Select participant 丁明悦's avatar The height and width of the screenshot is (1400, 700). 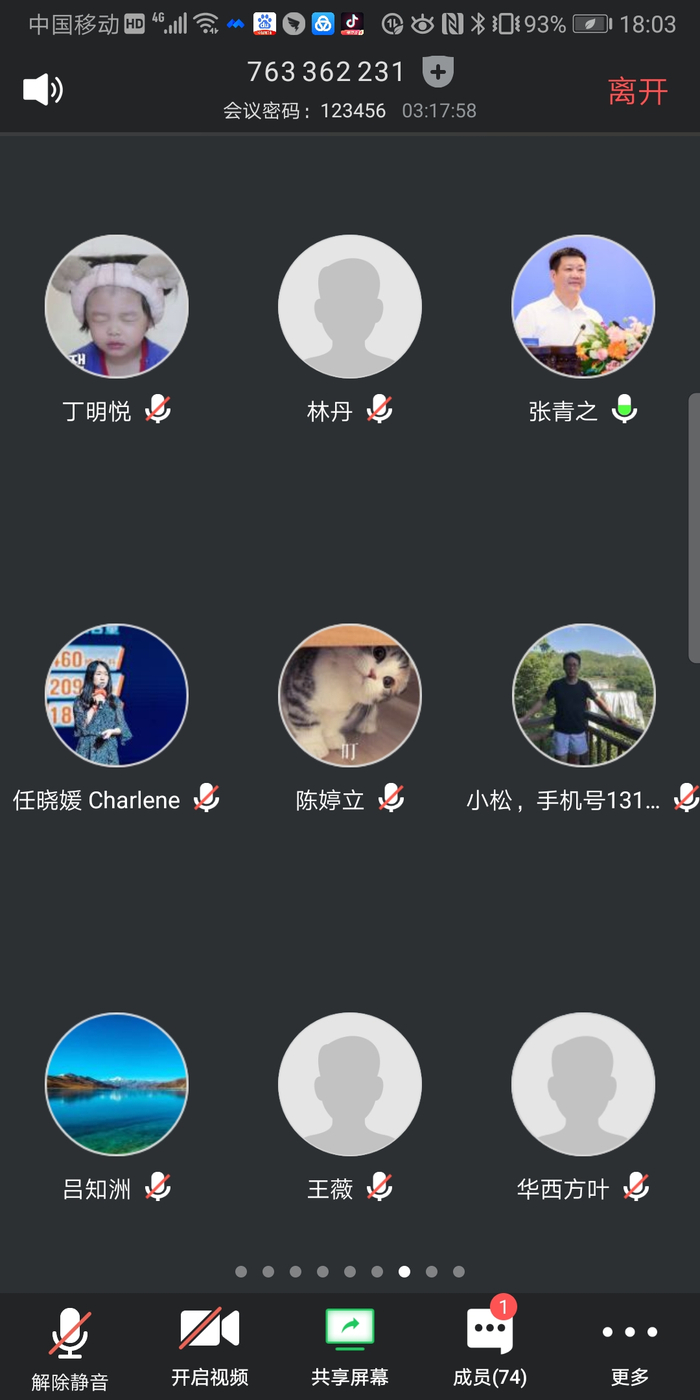coord(117,306)
